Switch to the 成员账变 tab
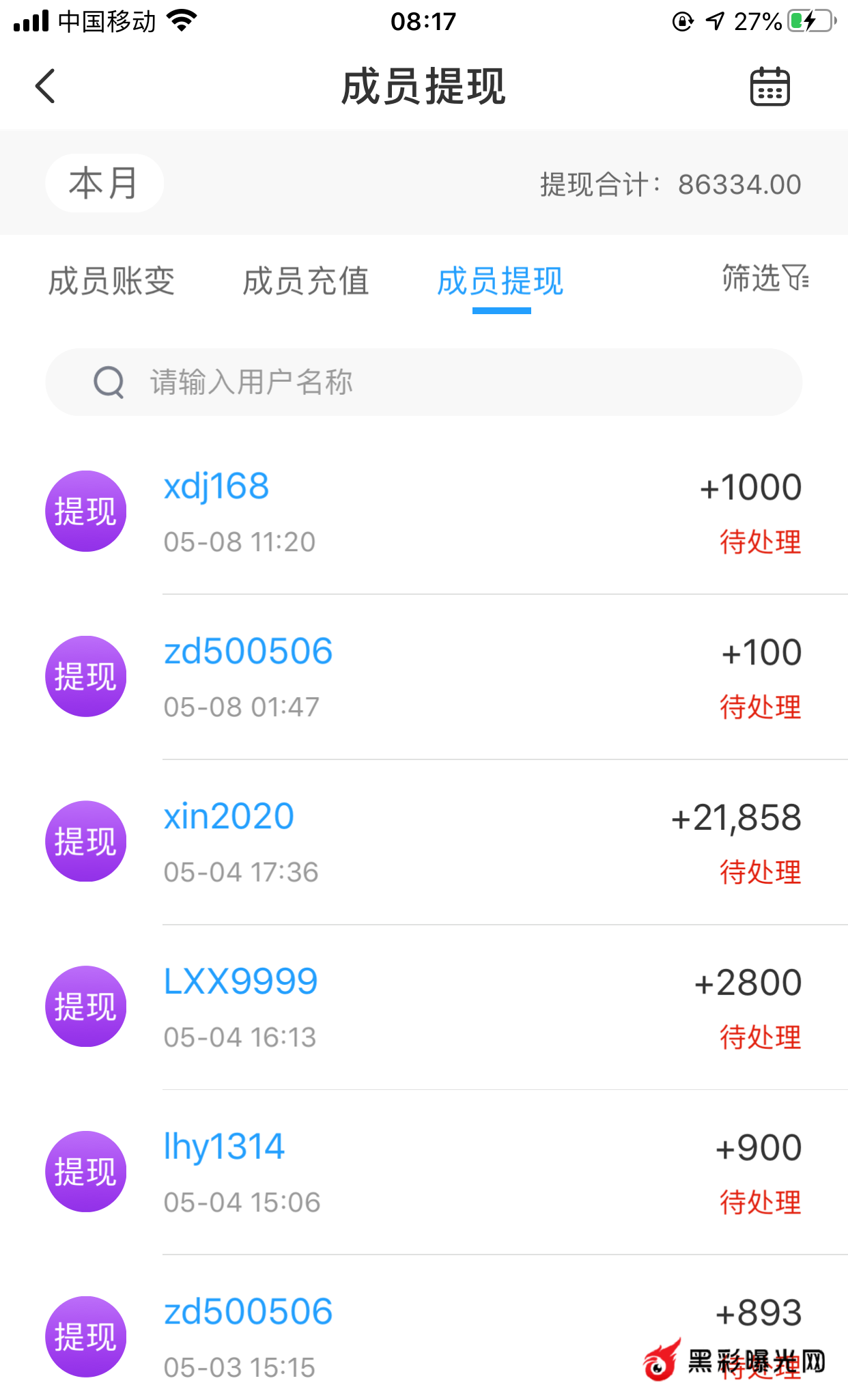This screenshot has height=1400, width=848. pos(111,281)
